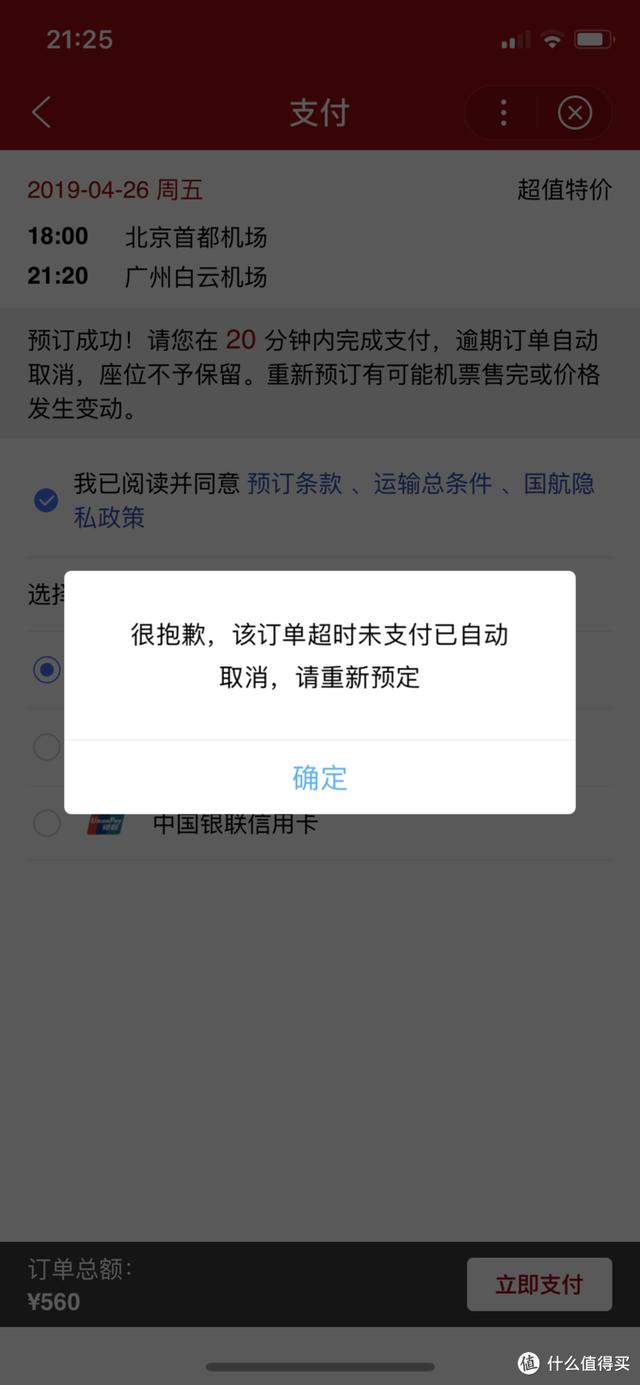Open the 运输总条件 link
640x1385 pixels.
pyautogui.click(x=433, y=484)
